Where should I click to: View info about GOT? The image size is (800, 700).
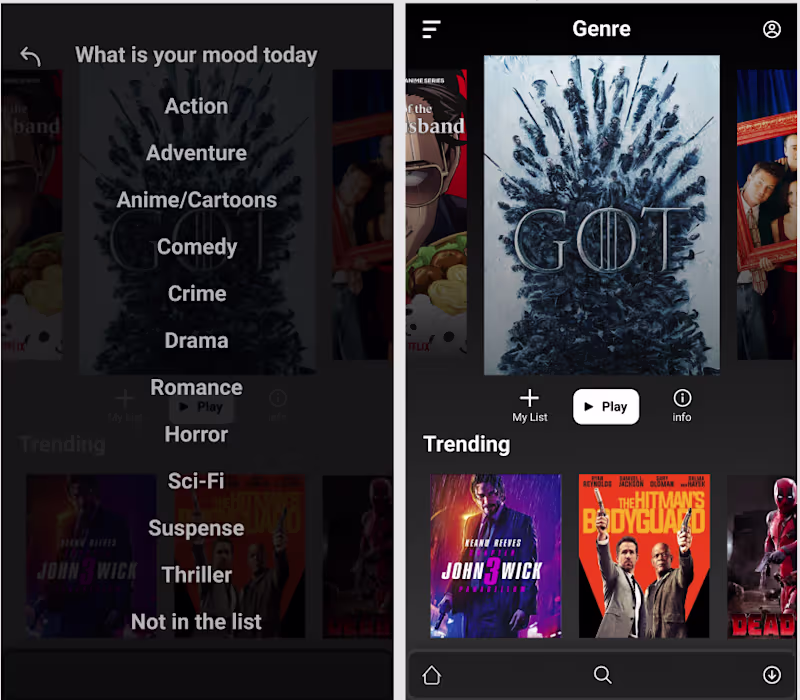[682, 405]
